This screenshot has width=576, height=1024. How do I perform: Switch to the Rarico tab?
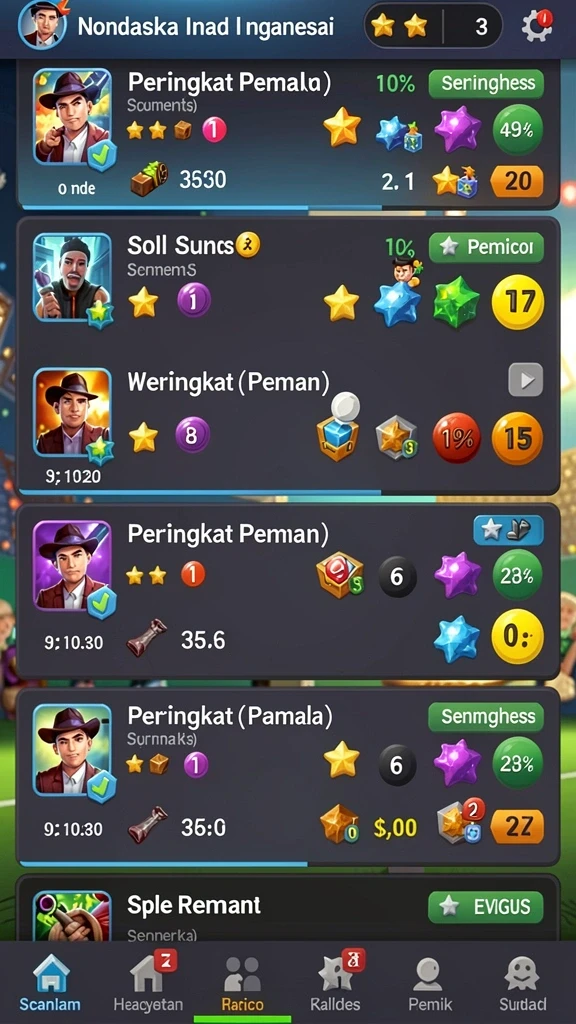[x=242, y=983]
